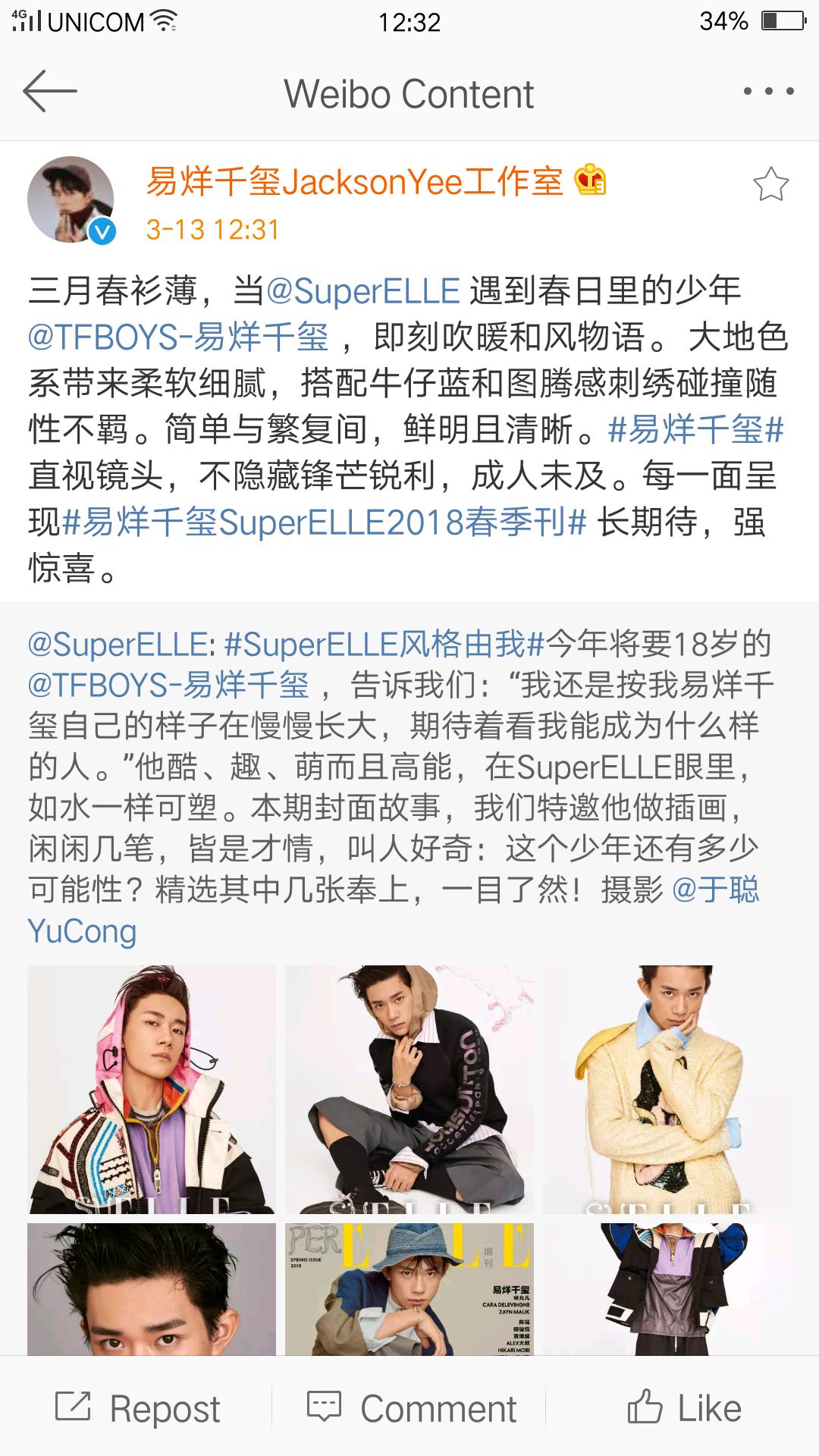This screenshot has height=1456, width=819.
Task: Open @SuperELLE mention in main post
Action: pos(363,290)
